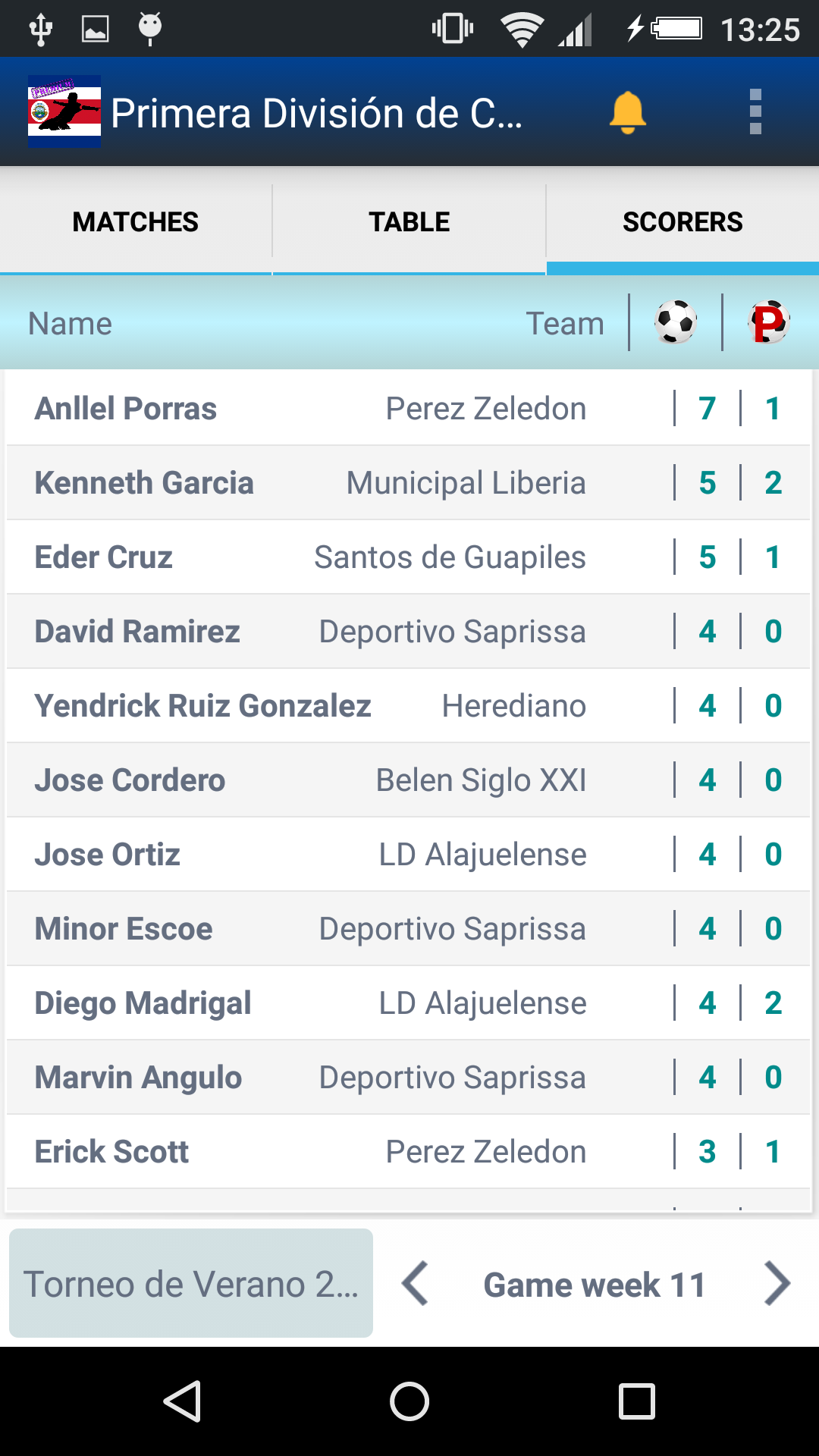Open the Torneo de Verano season selector
Screen dimensions: 819x1456
[x=190, y=1283]
